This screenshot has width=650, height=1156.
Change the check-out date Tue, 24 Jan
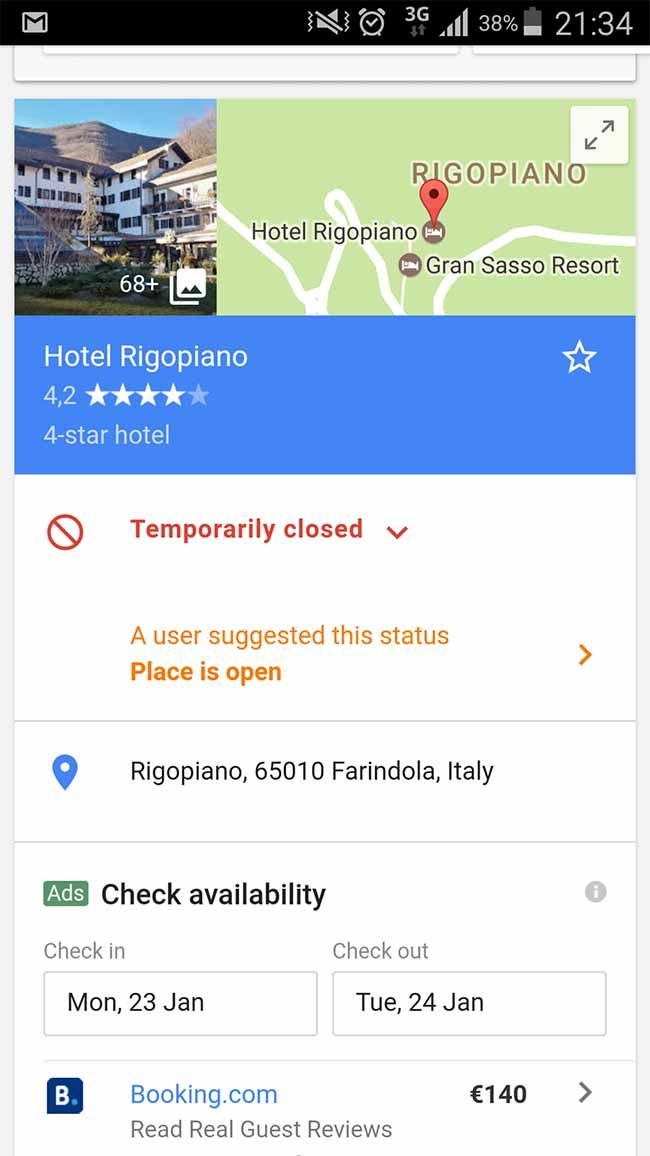tap(469, 1003)
